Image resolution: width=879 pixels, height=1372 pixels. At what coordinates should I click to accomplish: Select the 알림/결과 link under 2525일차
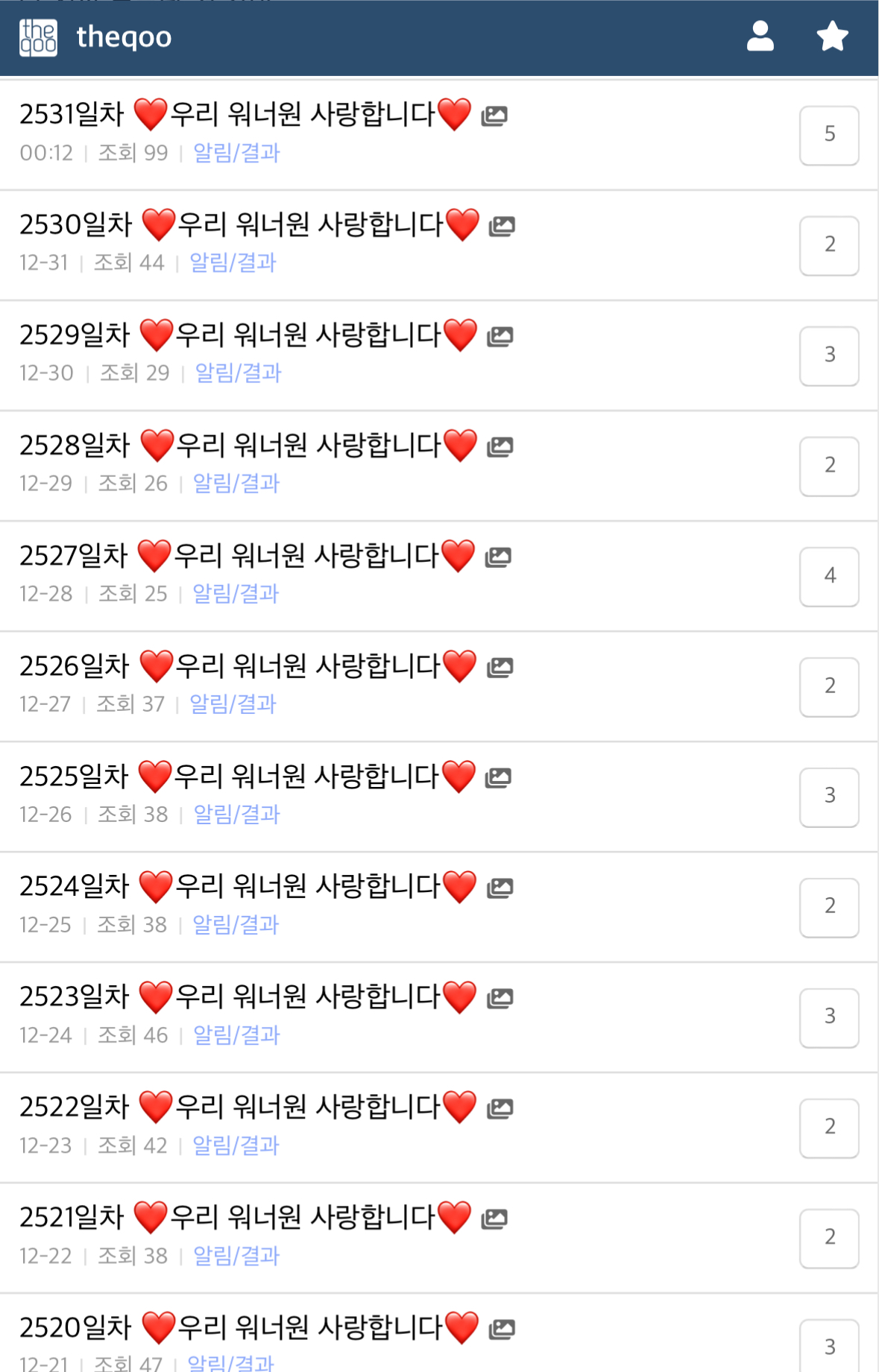pyautogui.click(x=236, y=814)
